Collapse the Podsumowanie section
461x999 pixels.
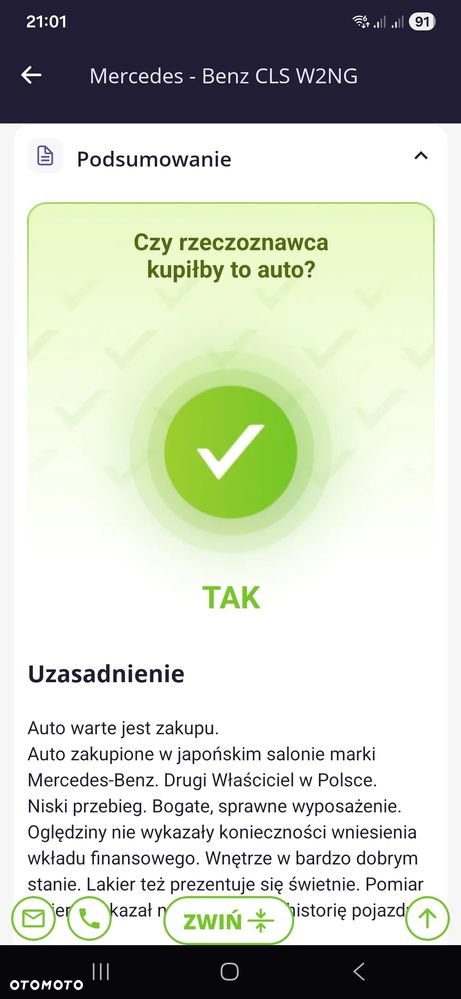tap(421, 155)
